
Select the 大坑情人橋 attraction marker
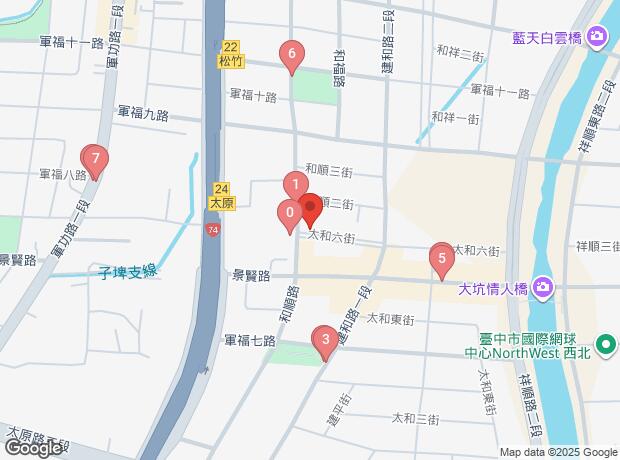tap(543, 290)
